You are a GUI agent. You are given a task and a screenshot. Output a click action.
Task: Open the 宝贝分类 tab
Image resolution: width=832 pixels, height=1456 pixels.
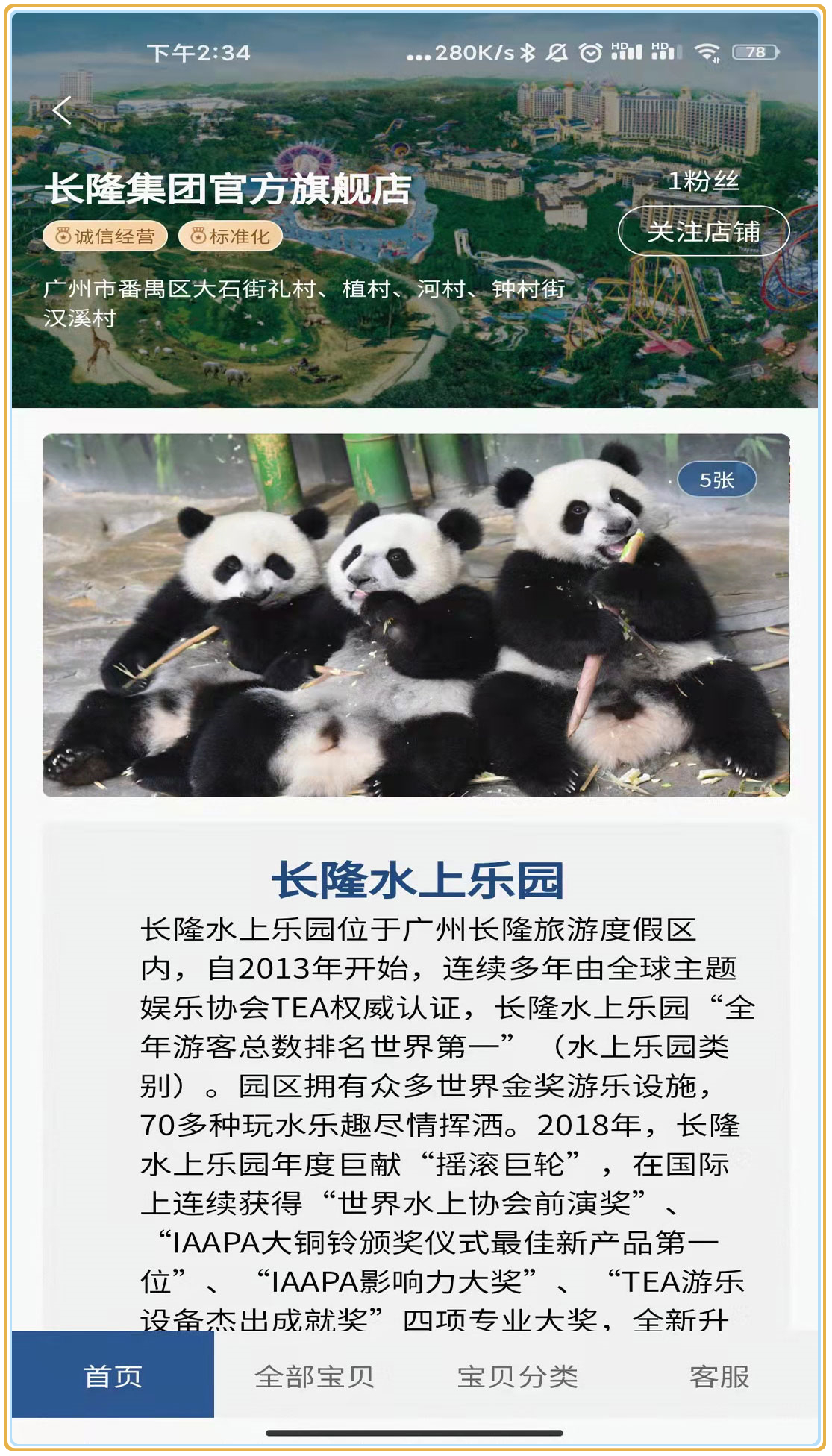pos(517,1376)
